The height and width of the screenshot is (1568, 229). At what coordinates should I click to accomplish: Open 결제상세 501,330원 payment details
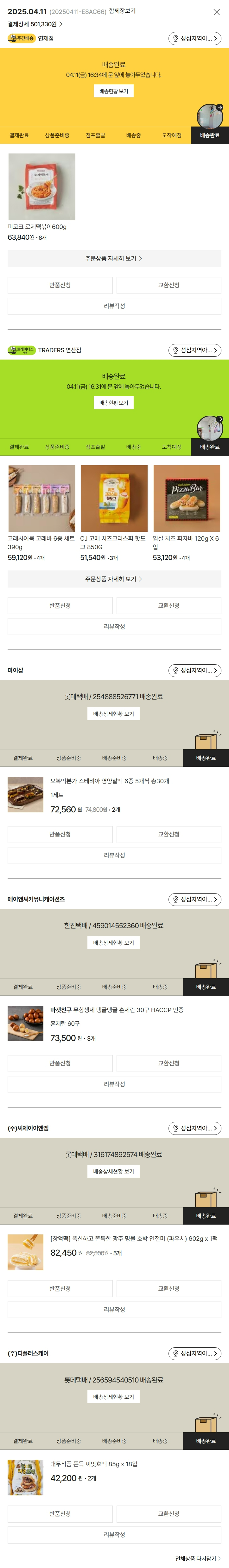point(35,24)
